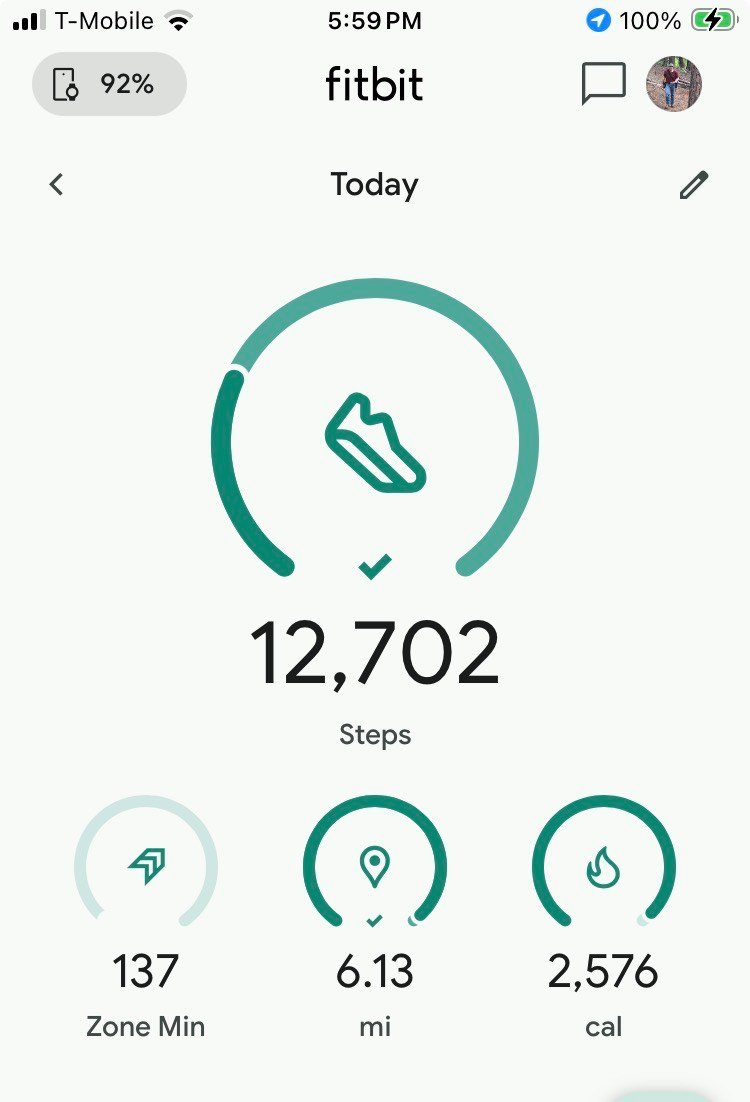This screenshot has height=1102, width=750.
Task: Edit today's stats with the pencil icon
Action: pyautogui.click(x=693, y=185)
